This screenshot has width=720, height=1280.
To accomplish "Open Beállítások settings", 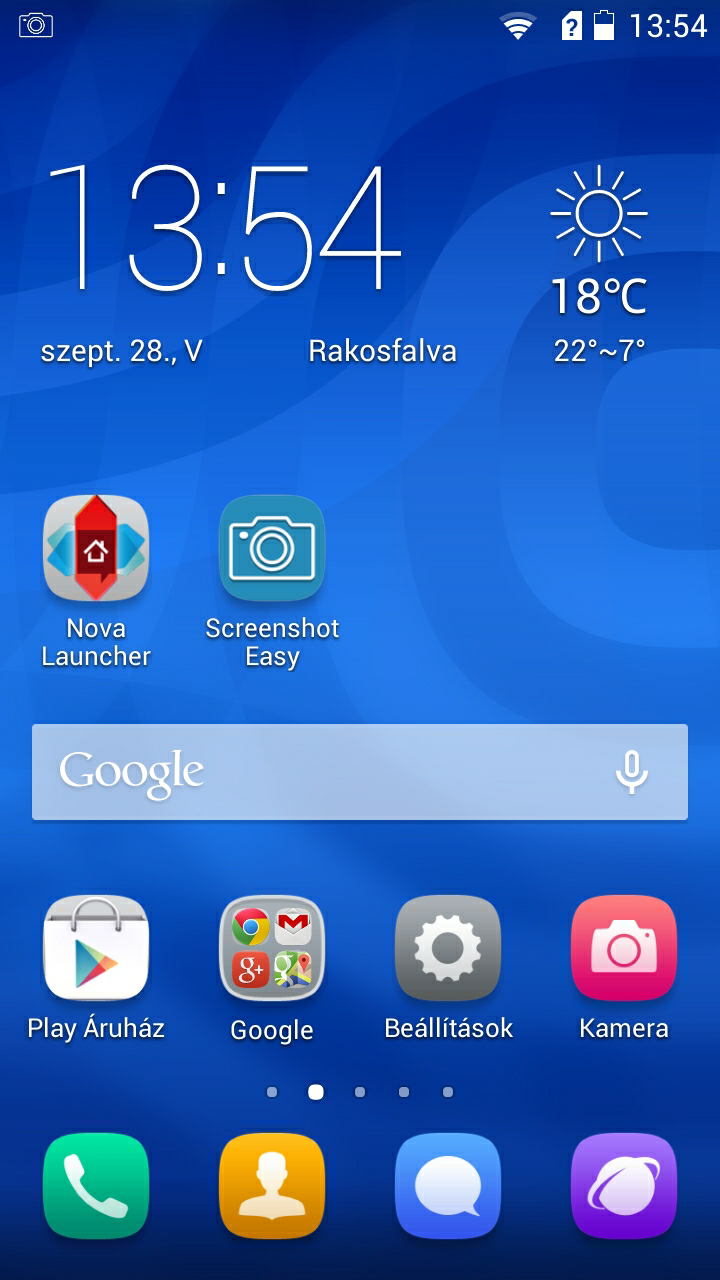I will (448, 948).
